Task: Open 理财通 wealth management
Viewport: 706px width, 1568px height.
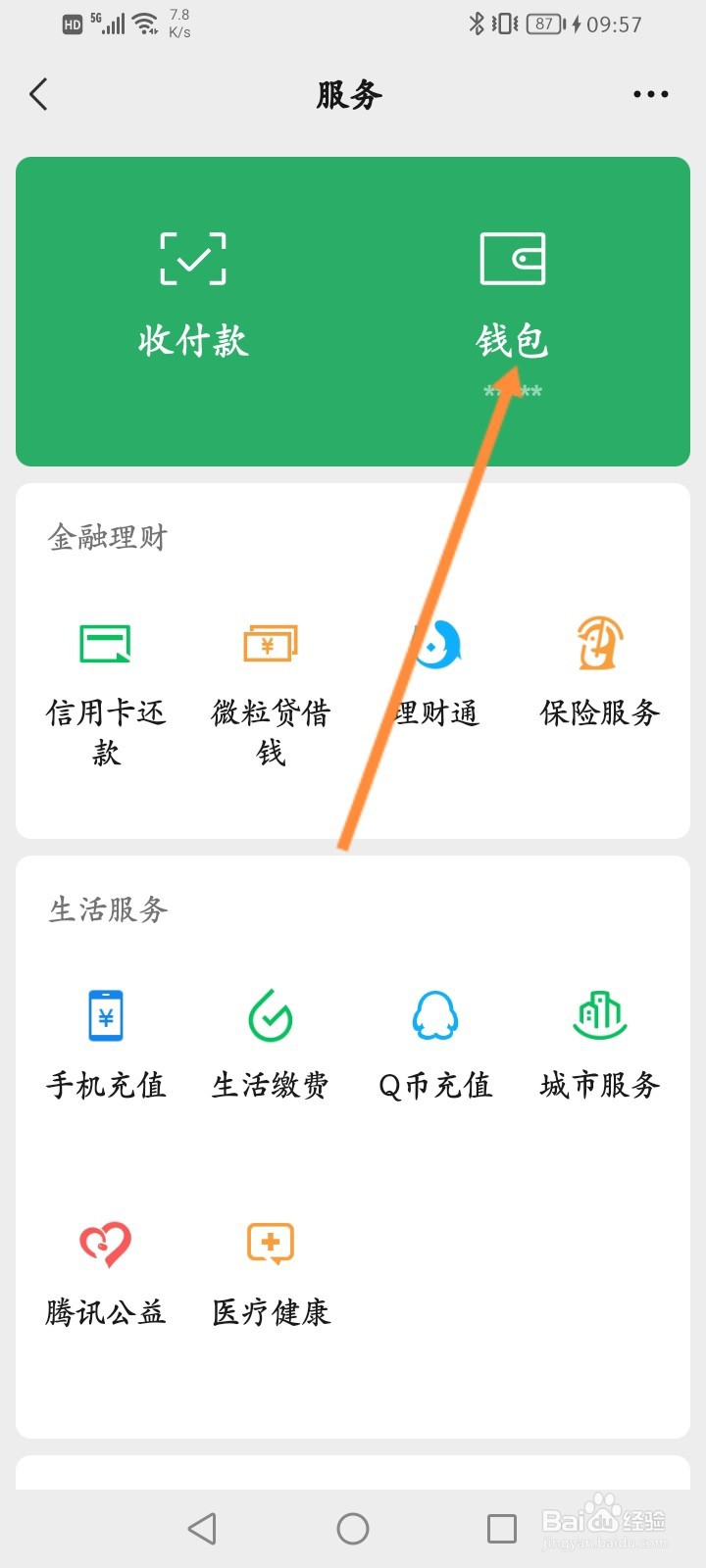Action: point(435,674)
